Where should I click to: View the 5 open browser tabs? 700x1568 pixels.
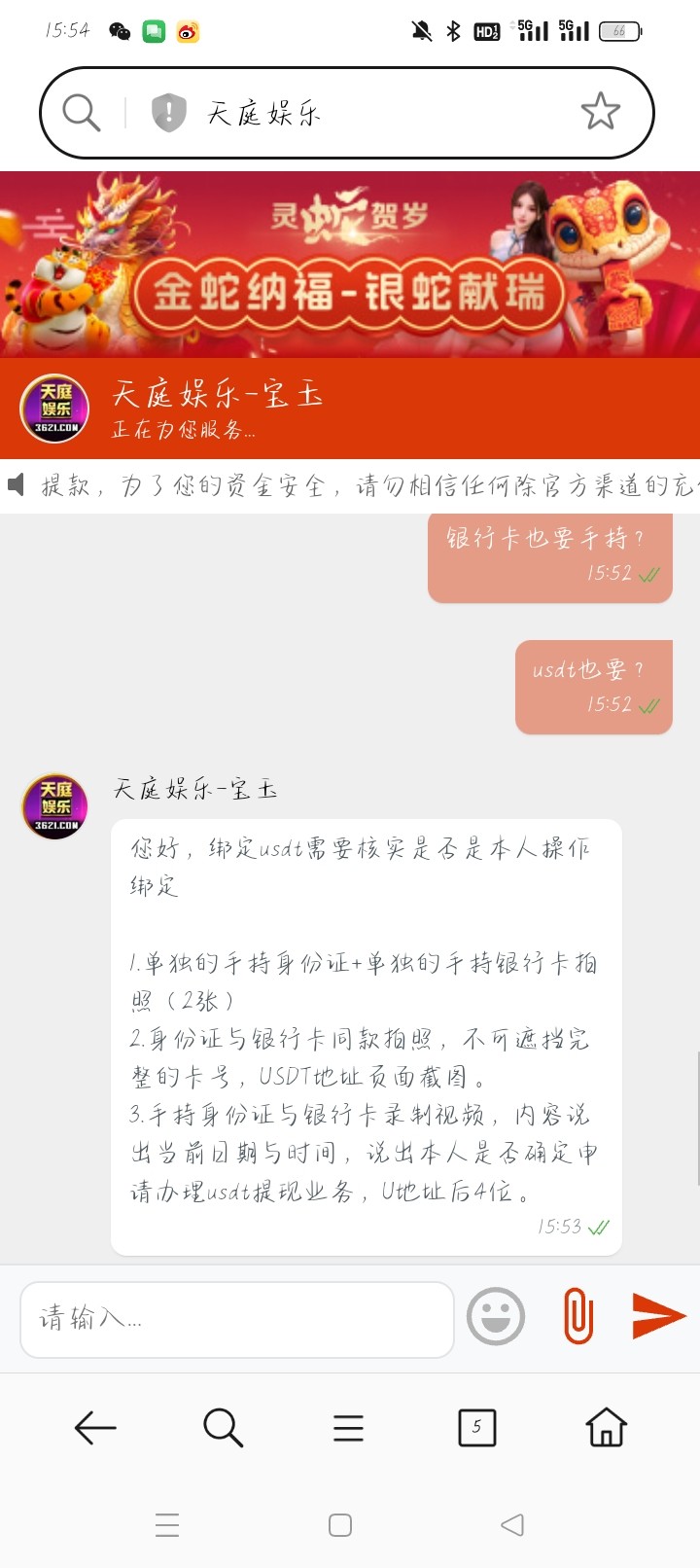pyautogui.click(x=476, y=1428)
